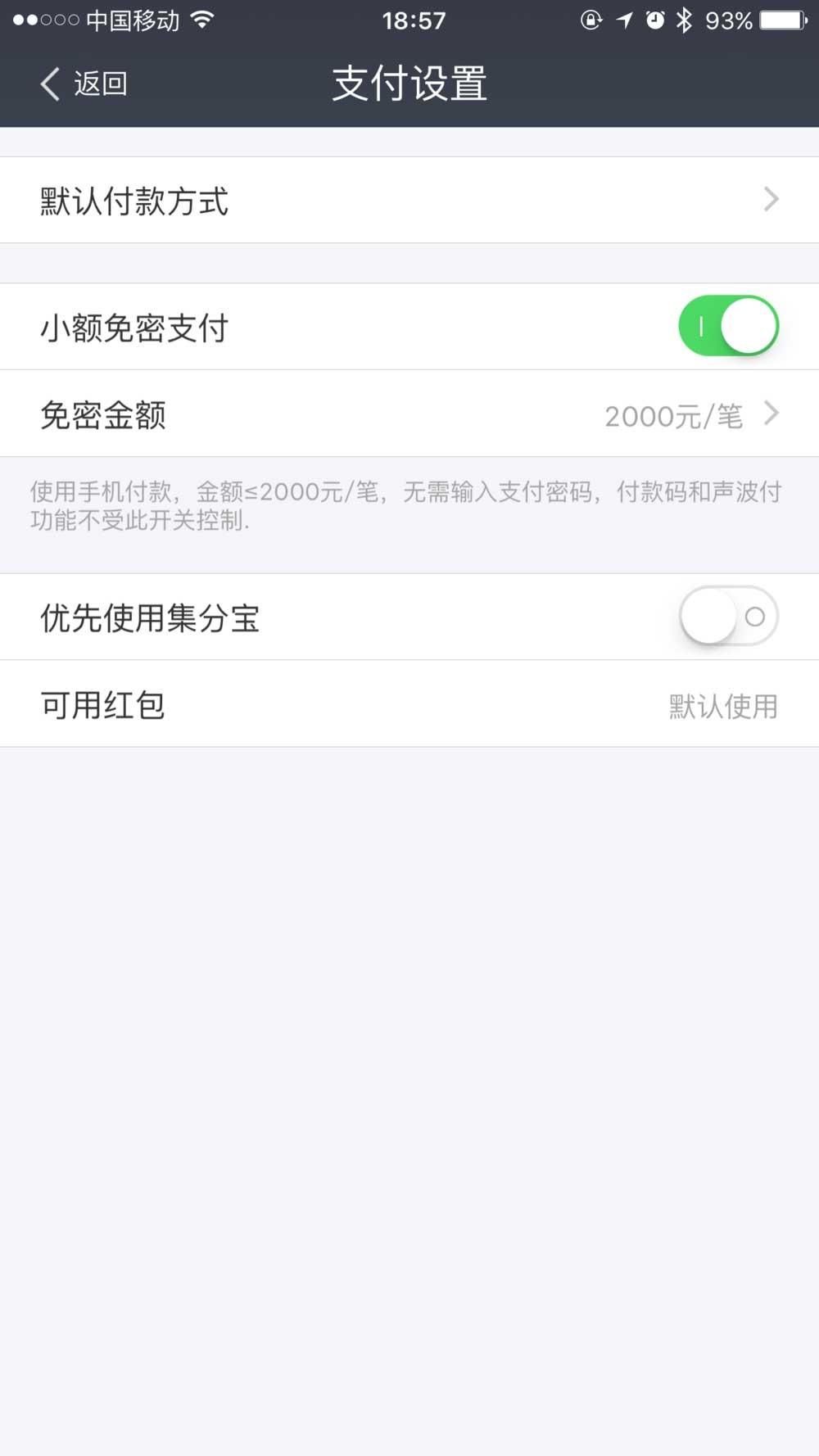
Task: Select the 可用红包 row
Action: [328, 705]
